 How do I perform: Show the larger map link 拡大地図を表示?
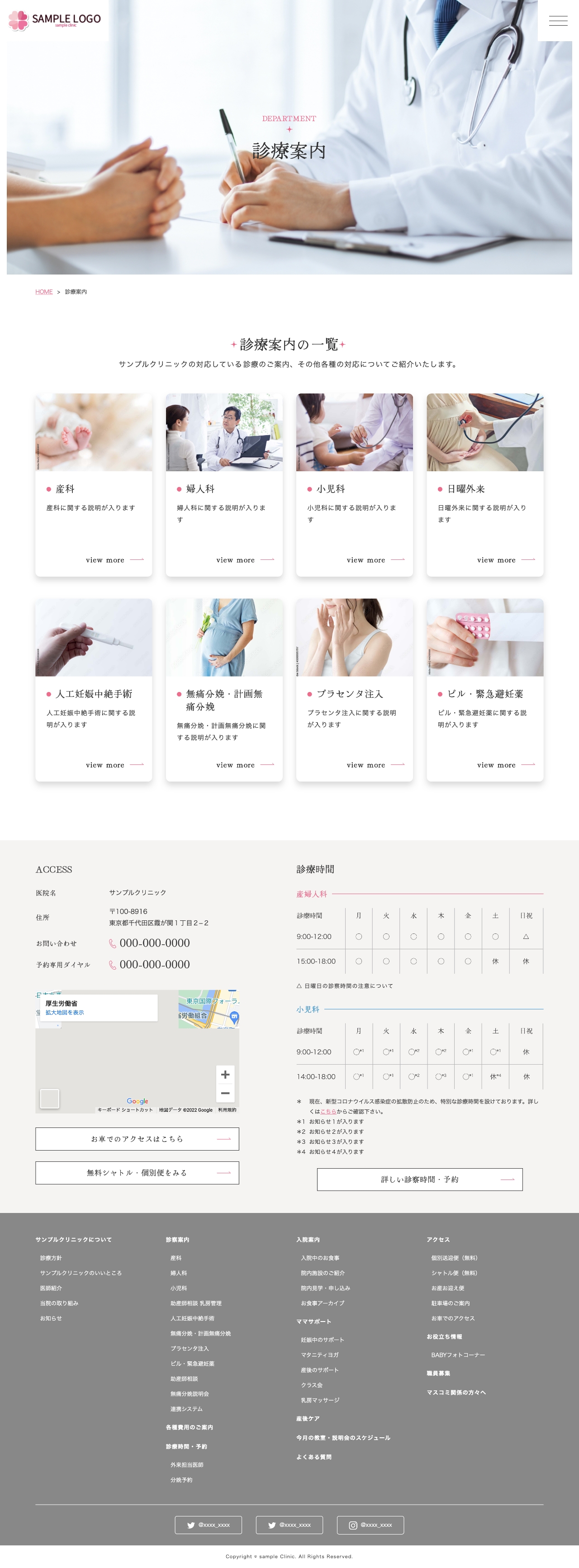(65, 1012)
